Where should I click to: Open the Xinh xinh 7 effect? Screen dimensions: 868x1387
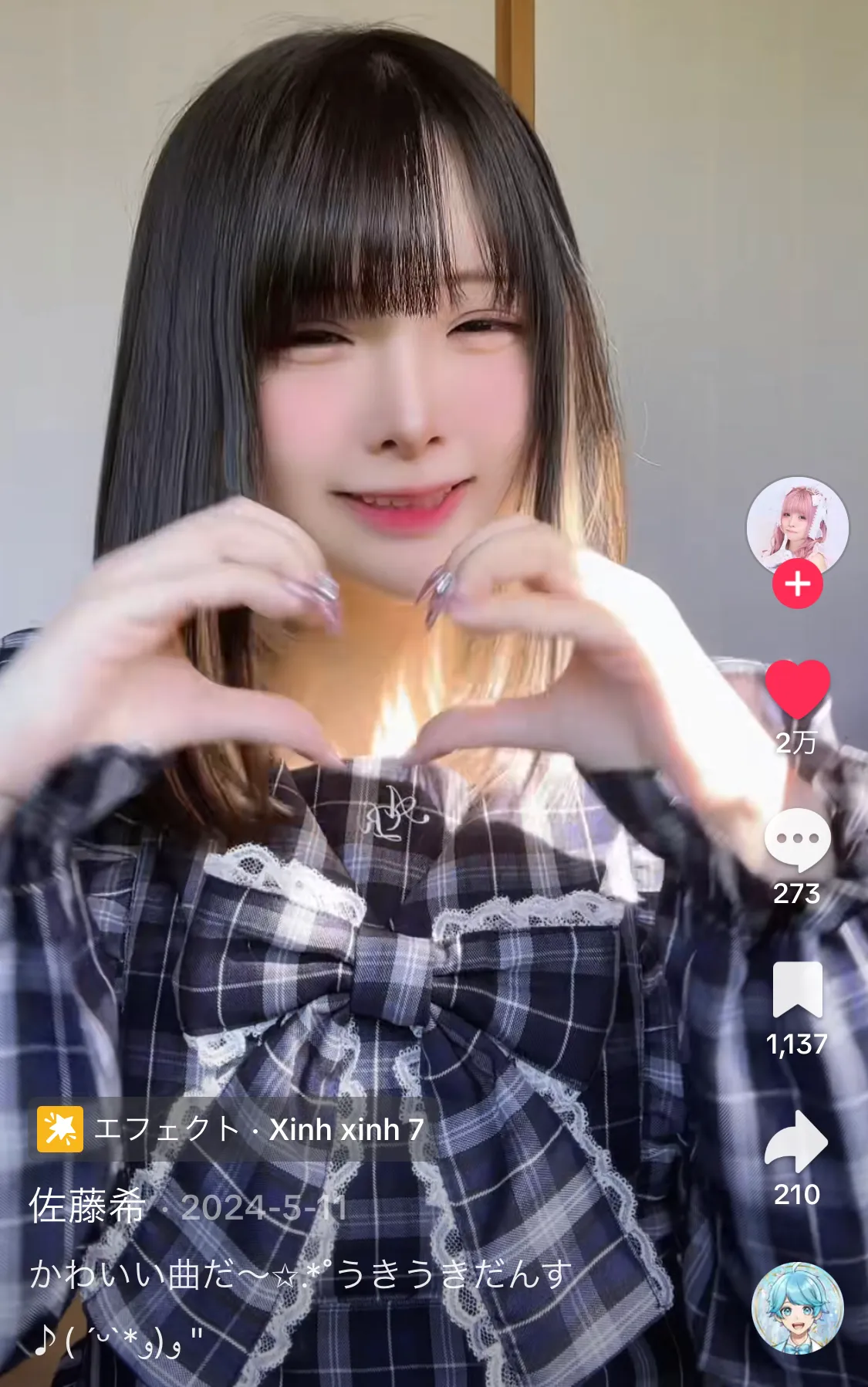click(231, 1129)
